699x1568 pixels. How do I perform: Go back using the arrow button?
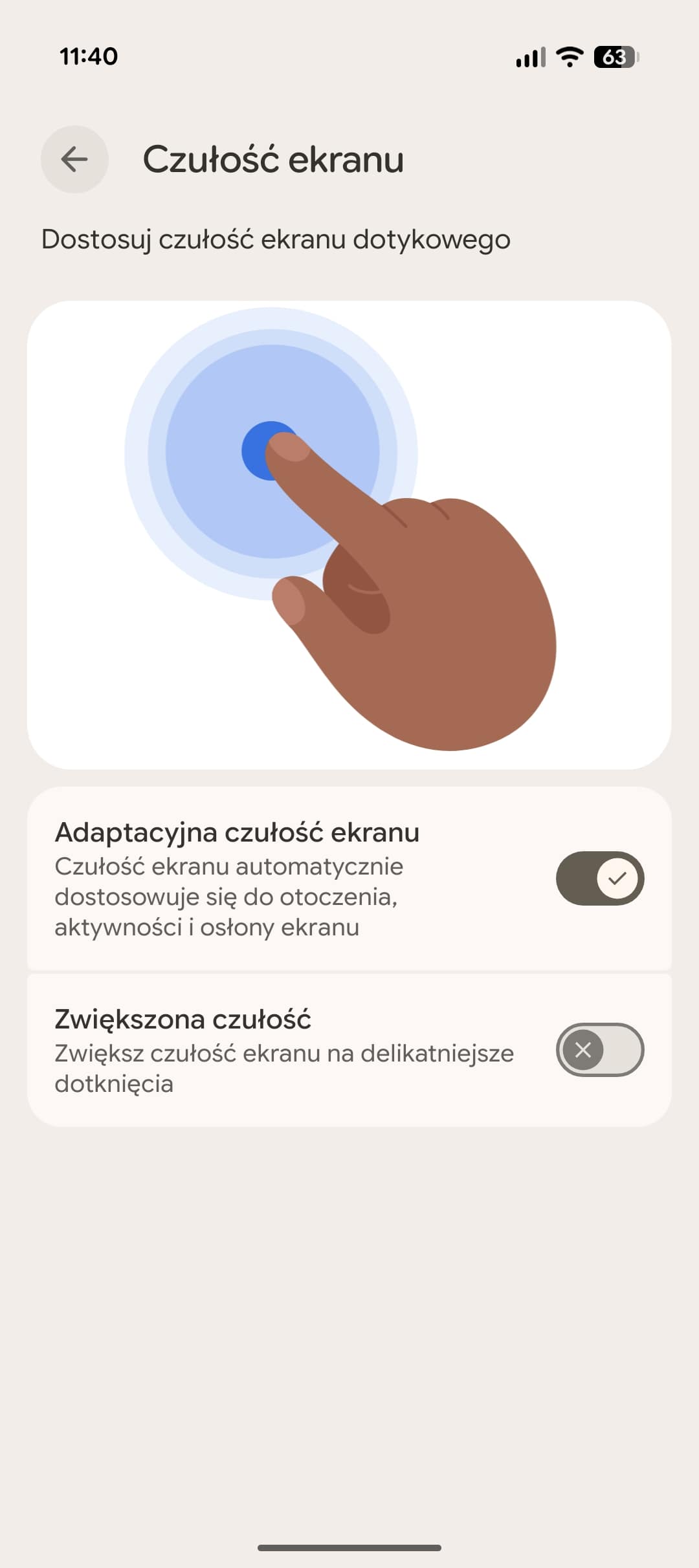point(74,159)
